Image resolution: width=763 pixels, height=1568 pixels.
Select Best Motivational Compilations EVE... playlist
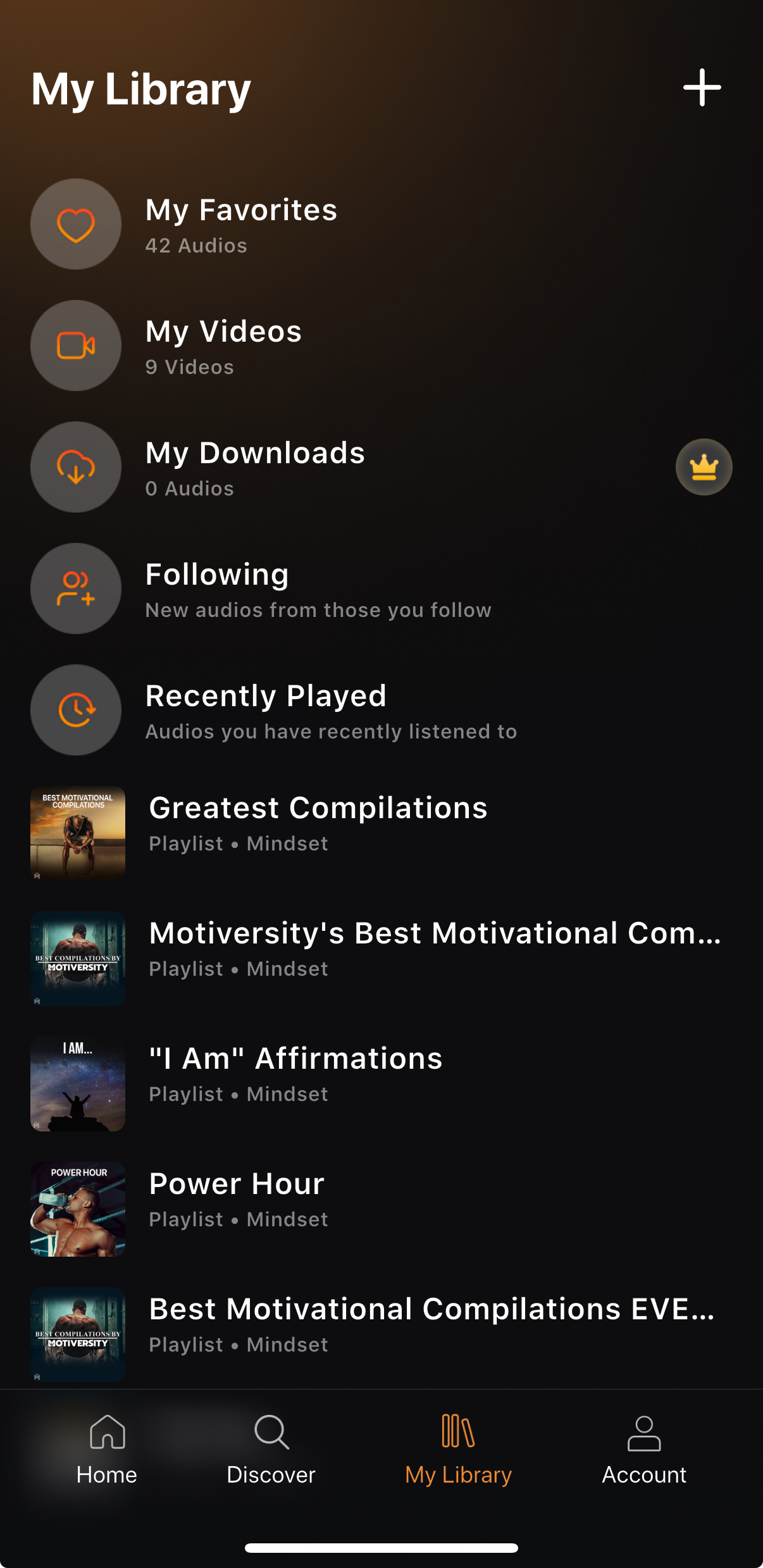point(431,1324)
